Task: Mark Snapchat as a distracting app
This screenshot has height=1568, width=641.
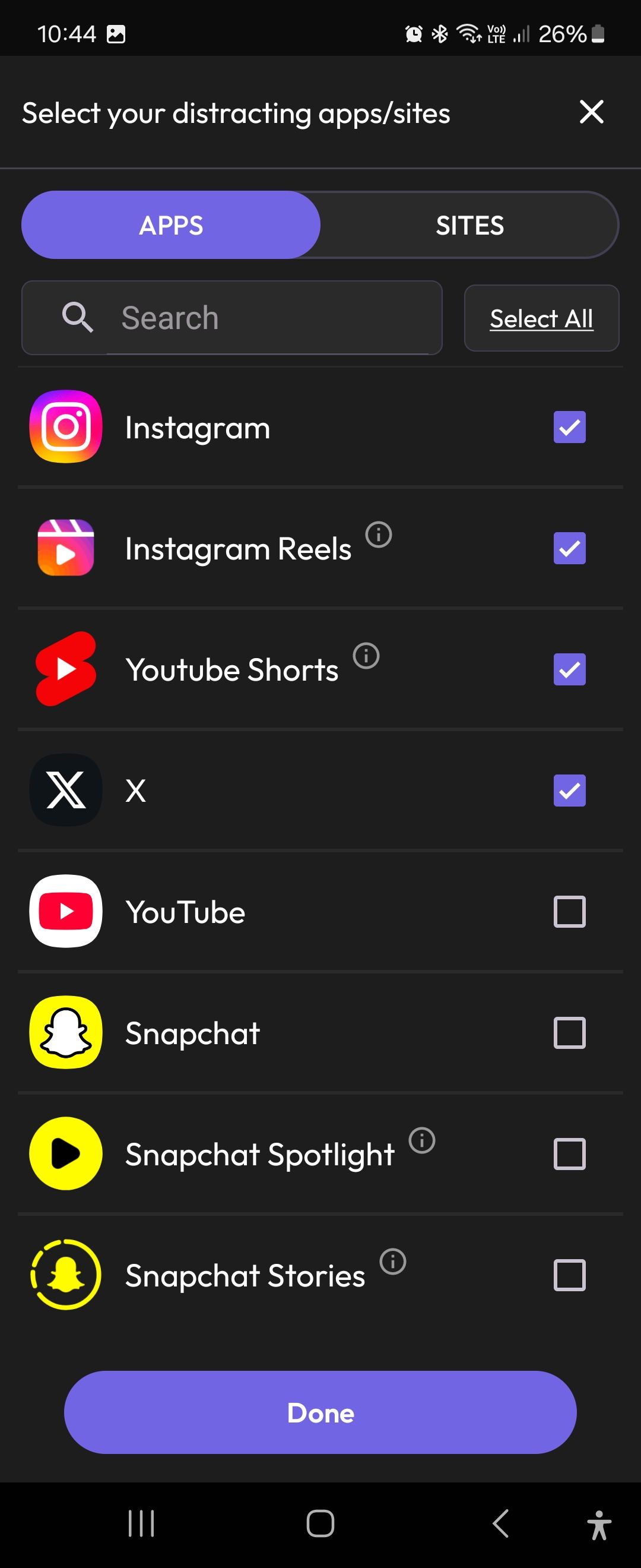Action: (569, 1033)
